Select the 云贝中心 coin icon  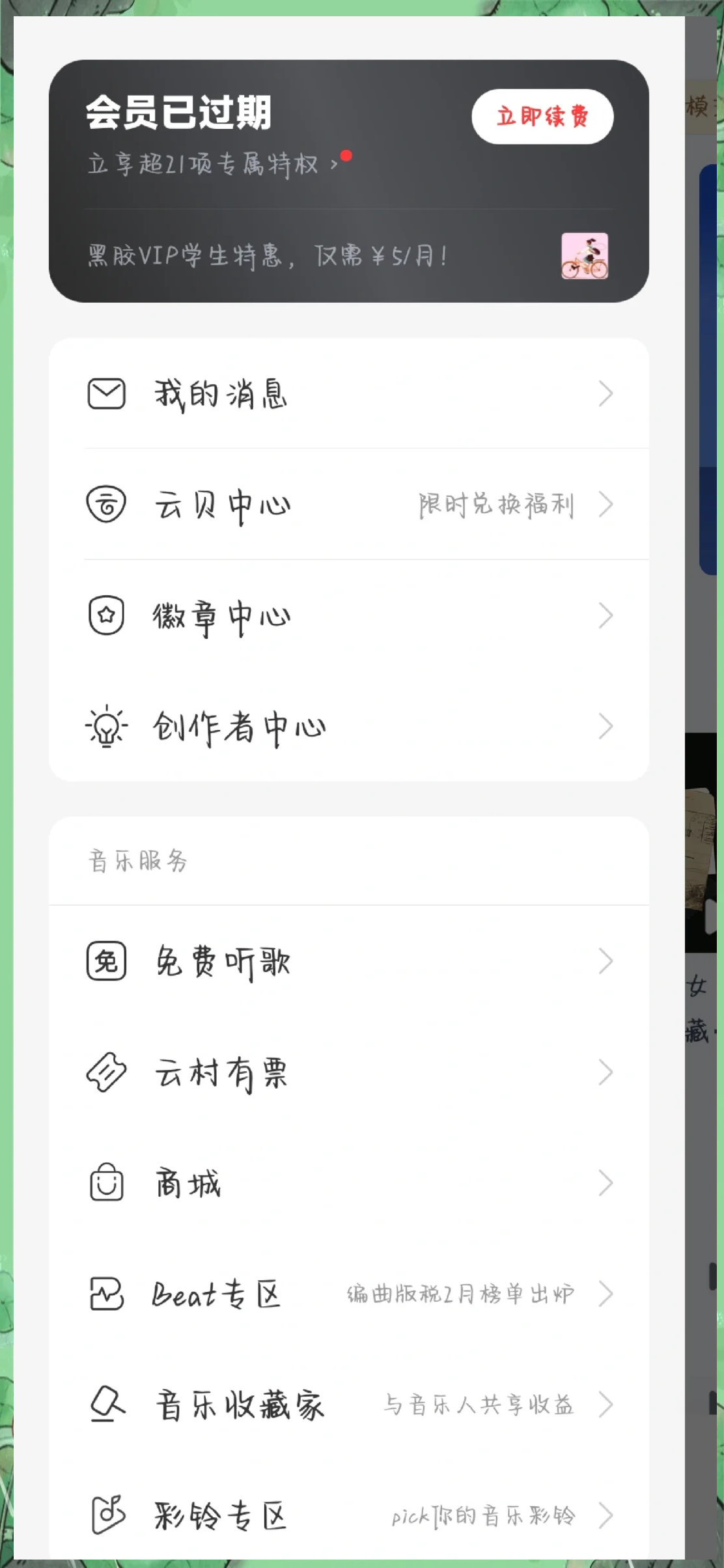tap(106, 504)
